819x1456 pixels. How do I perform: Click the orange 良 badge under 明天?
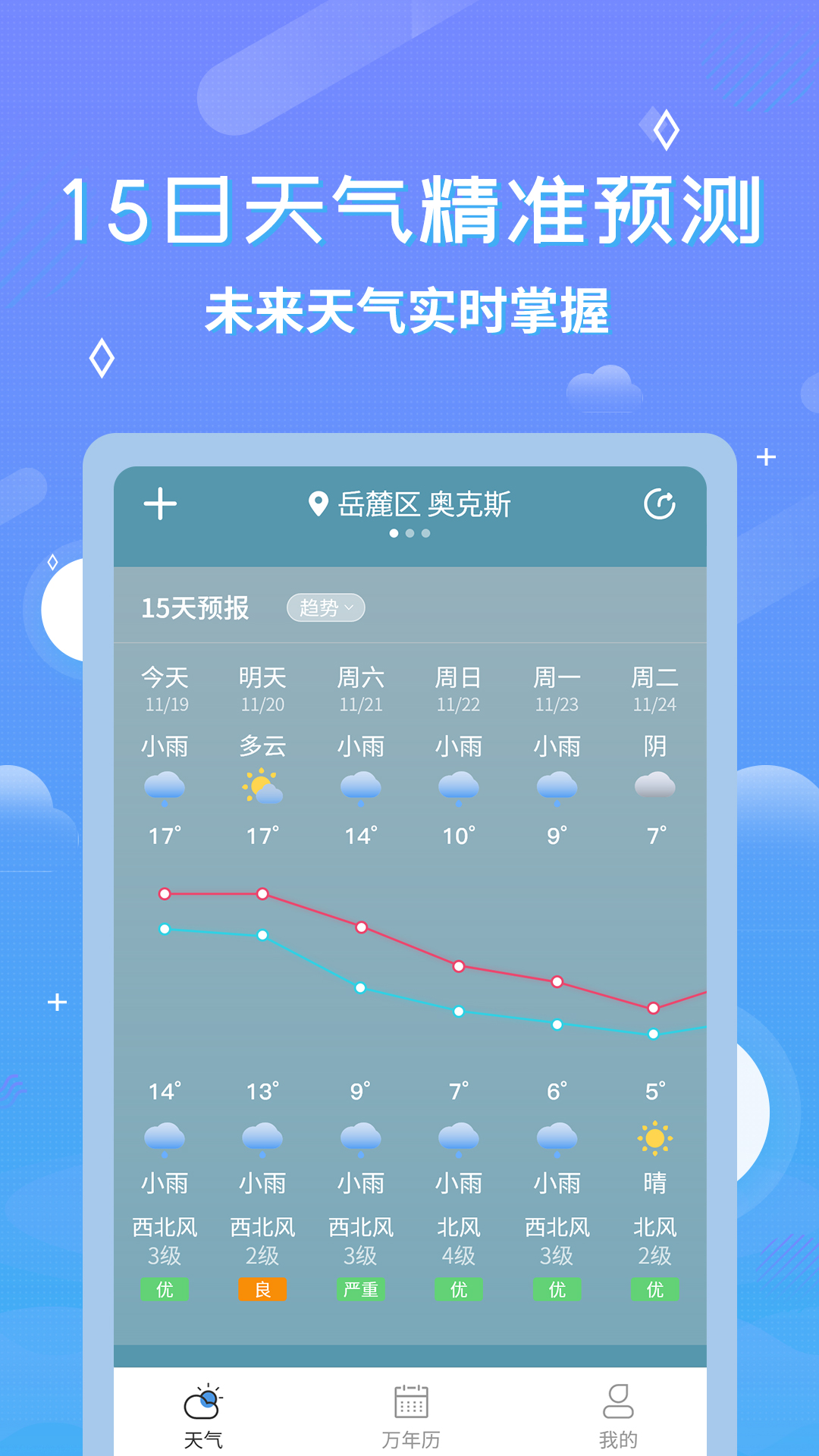pyautogui.click(x=262, y=1290)
